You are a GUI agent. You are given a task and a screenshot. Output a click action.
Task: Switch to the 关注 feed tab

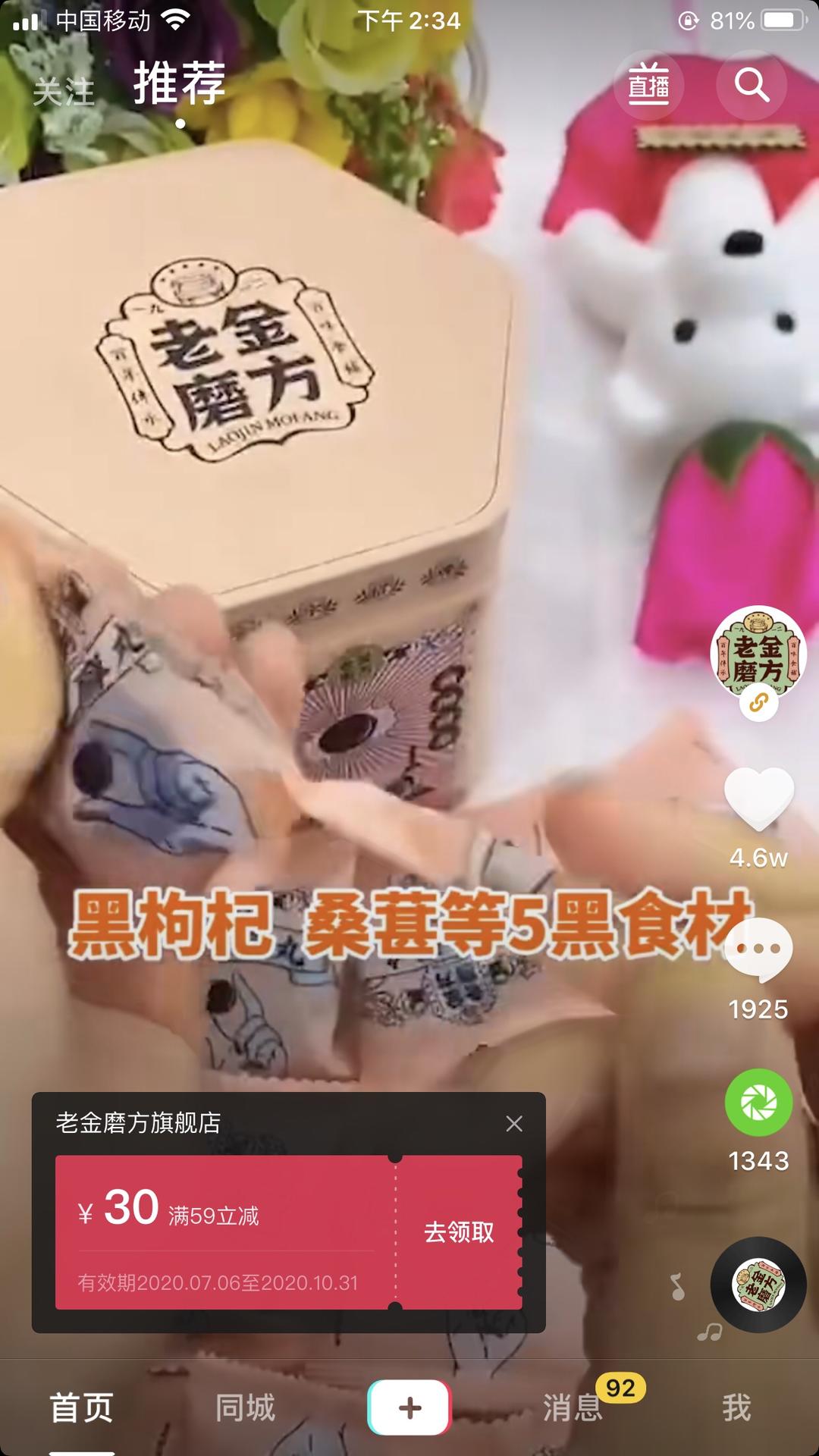[x=64, y=93]
